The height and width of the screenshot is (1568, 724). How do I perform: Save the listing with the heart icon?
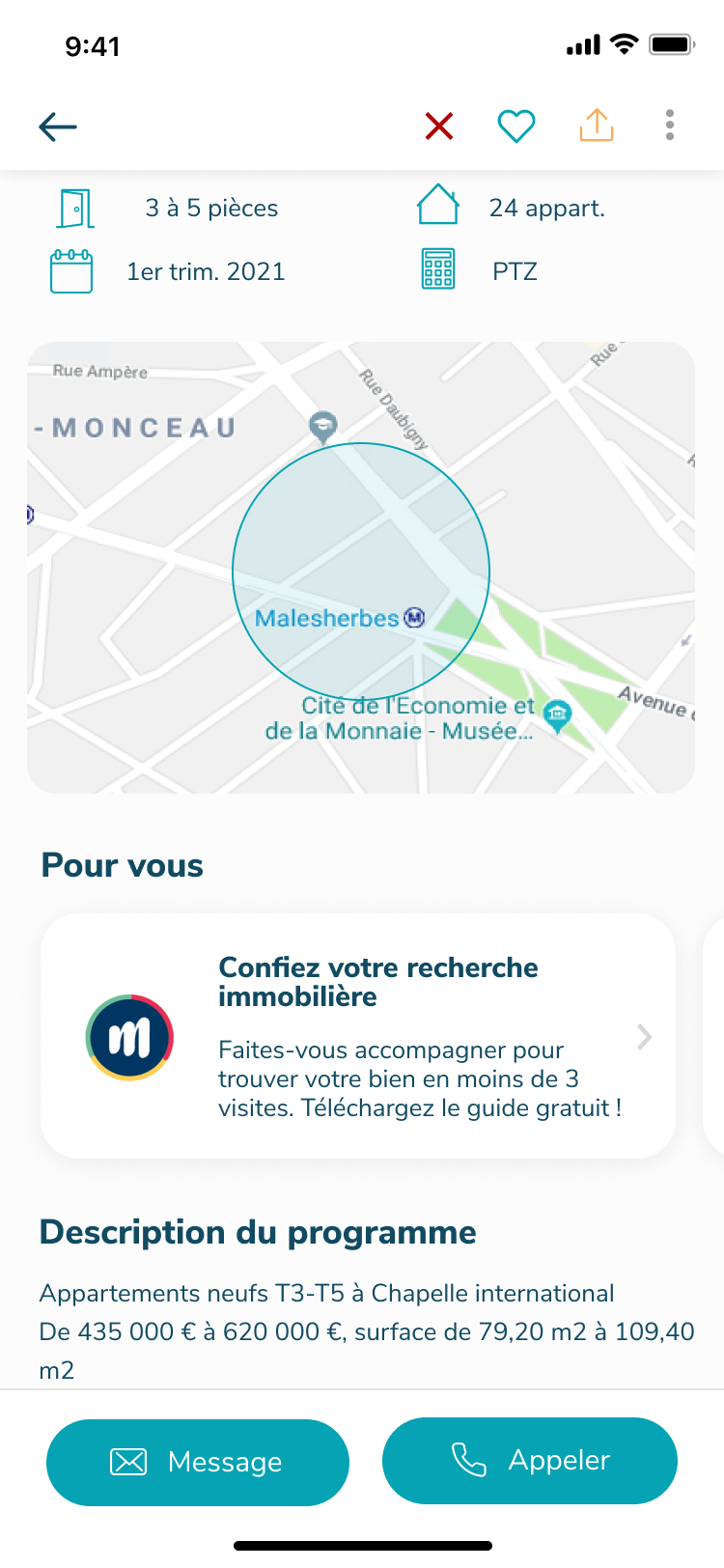[516, 126]
